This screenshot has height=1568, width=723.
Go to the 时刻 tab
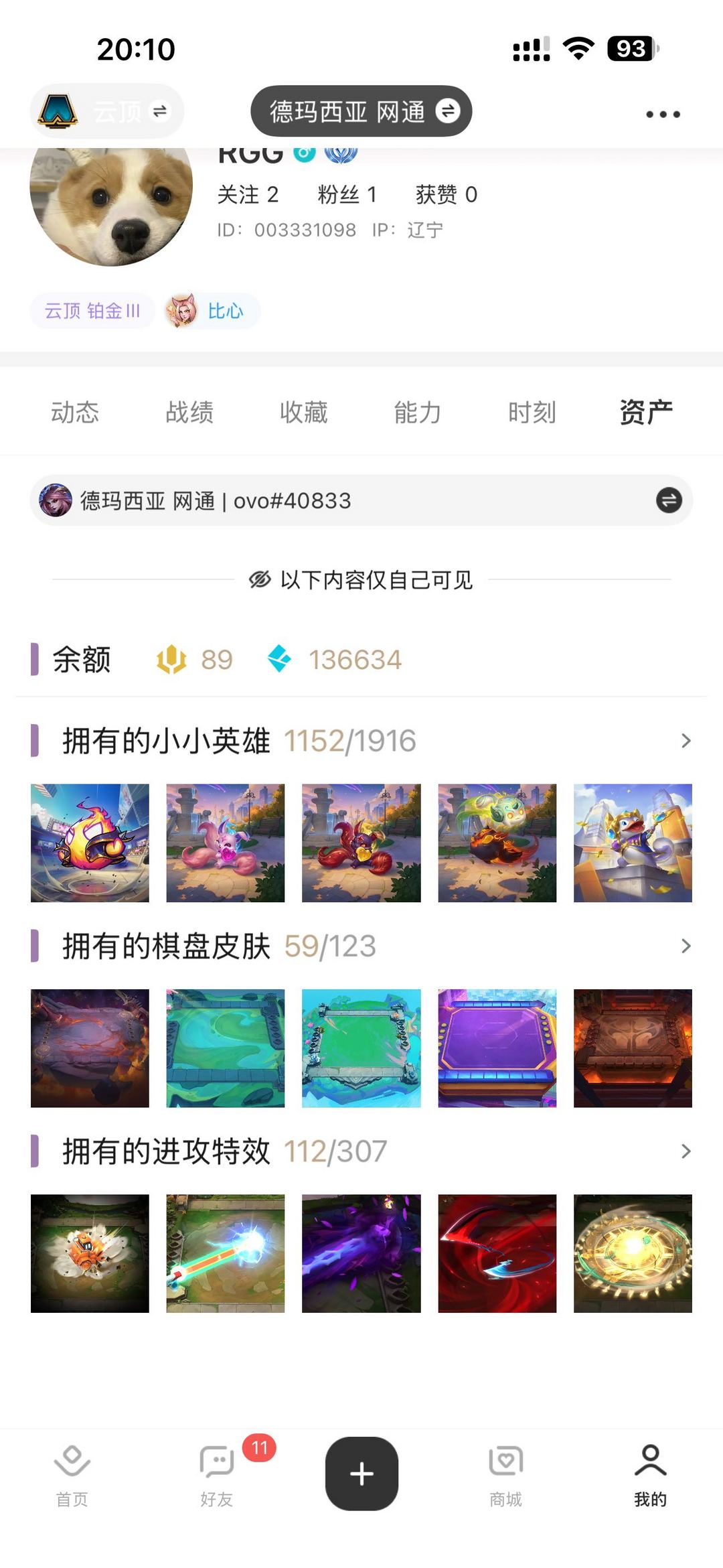tap(532, 413)
